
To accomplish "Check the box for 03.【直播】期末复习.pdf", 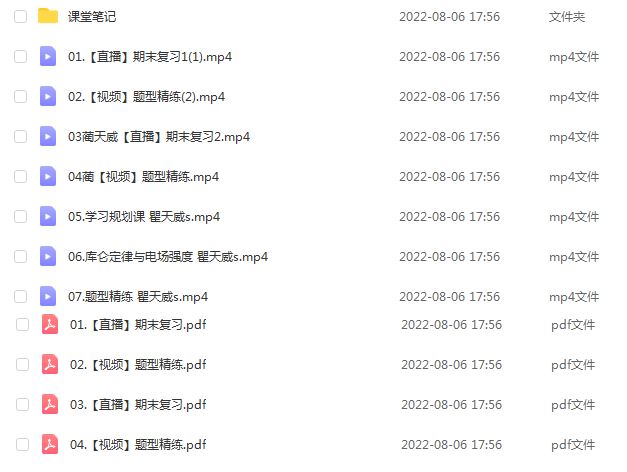I will pos(22,405).
